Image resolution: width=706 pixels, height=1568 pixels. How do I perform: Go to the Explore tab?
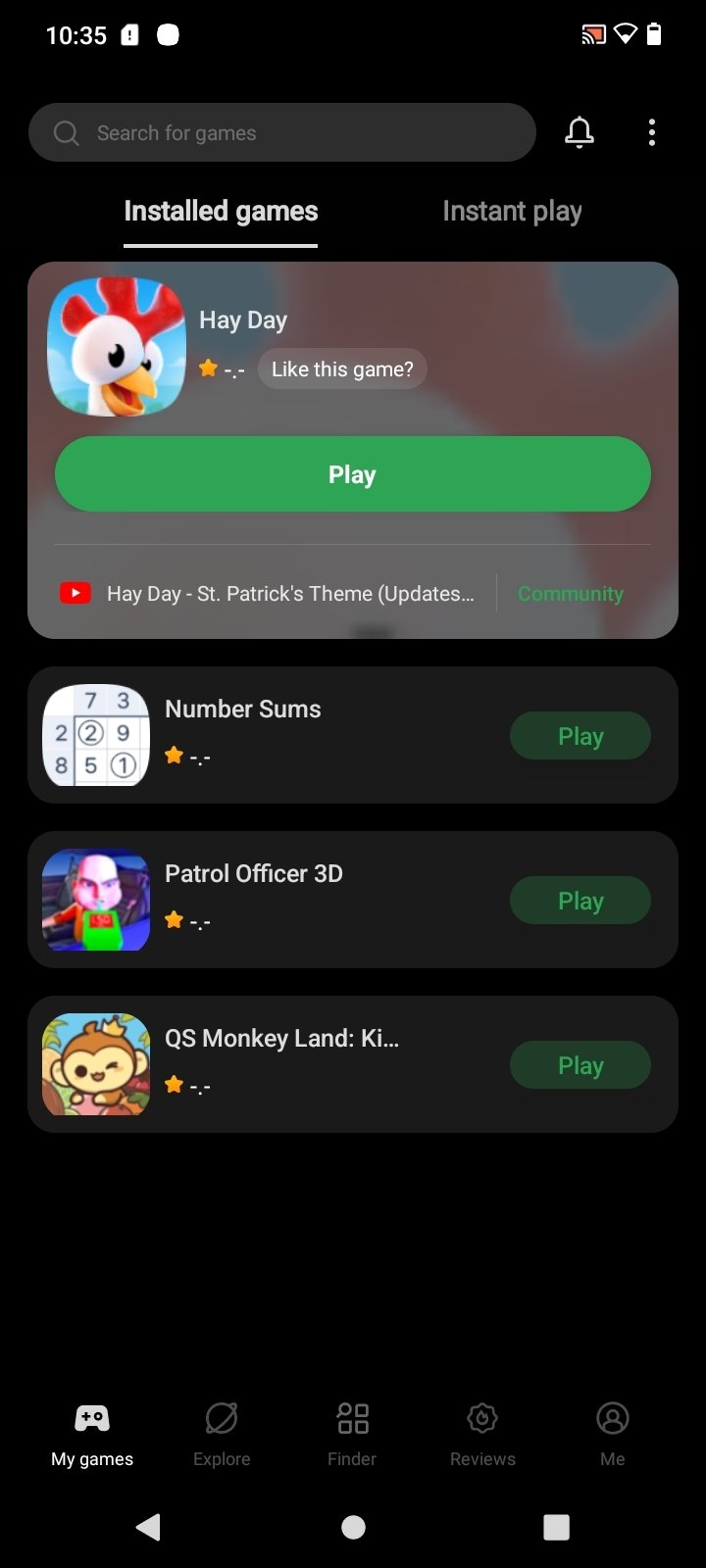(x=222, y=1433)
